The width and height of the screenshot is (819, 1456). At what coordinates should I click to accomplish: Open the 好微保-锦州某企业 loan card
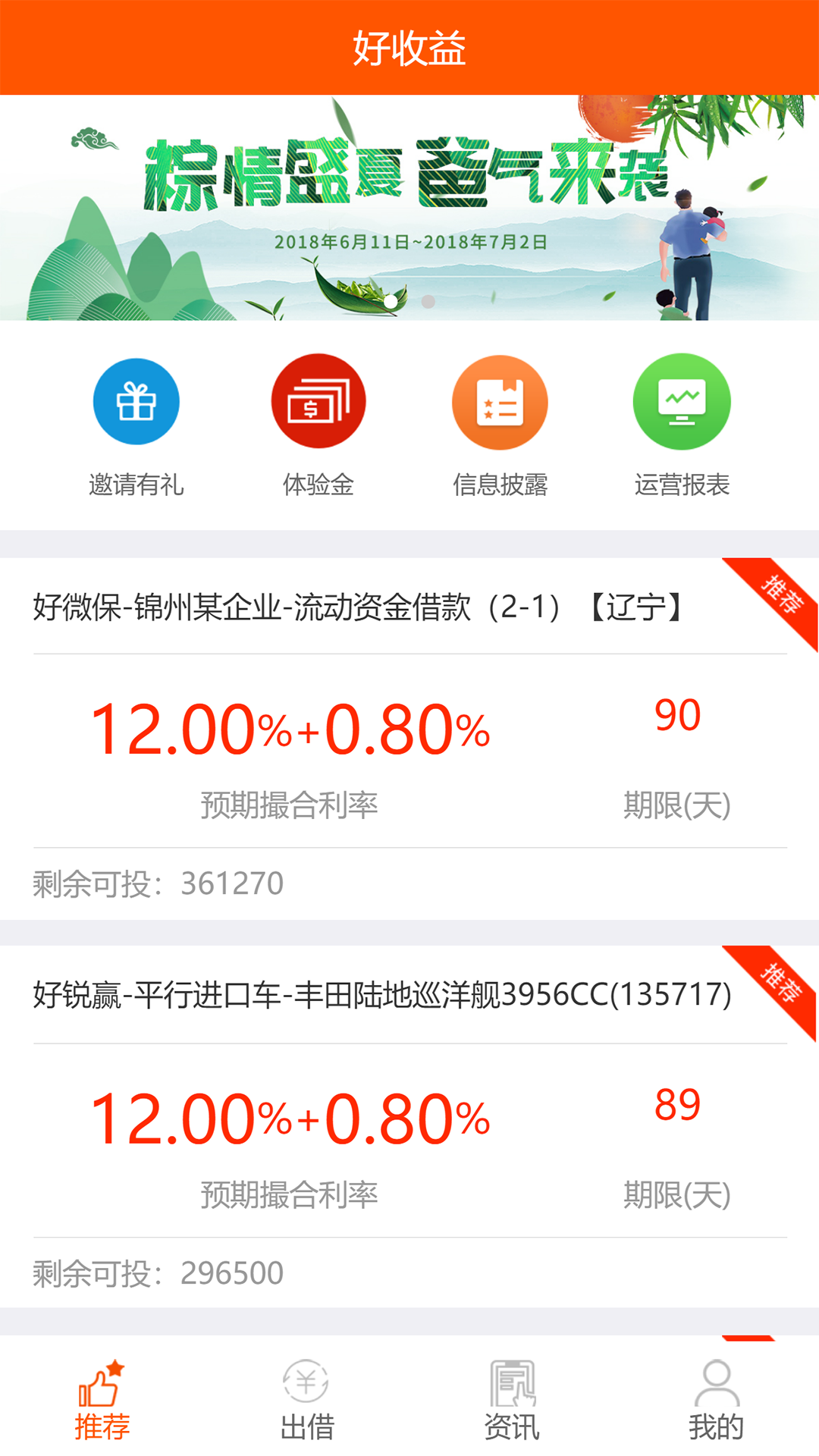(x=409, y=739)
